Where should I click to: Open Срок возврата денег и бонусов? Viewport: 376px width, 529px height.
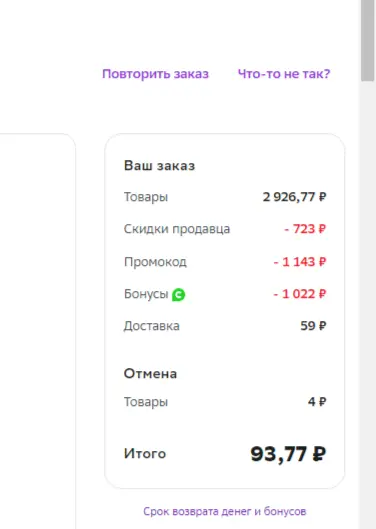tap(225, 511)
